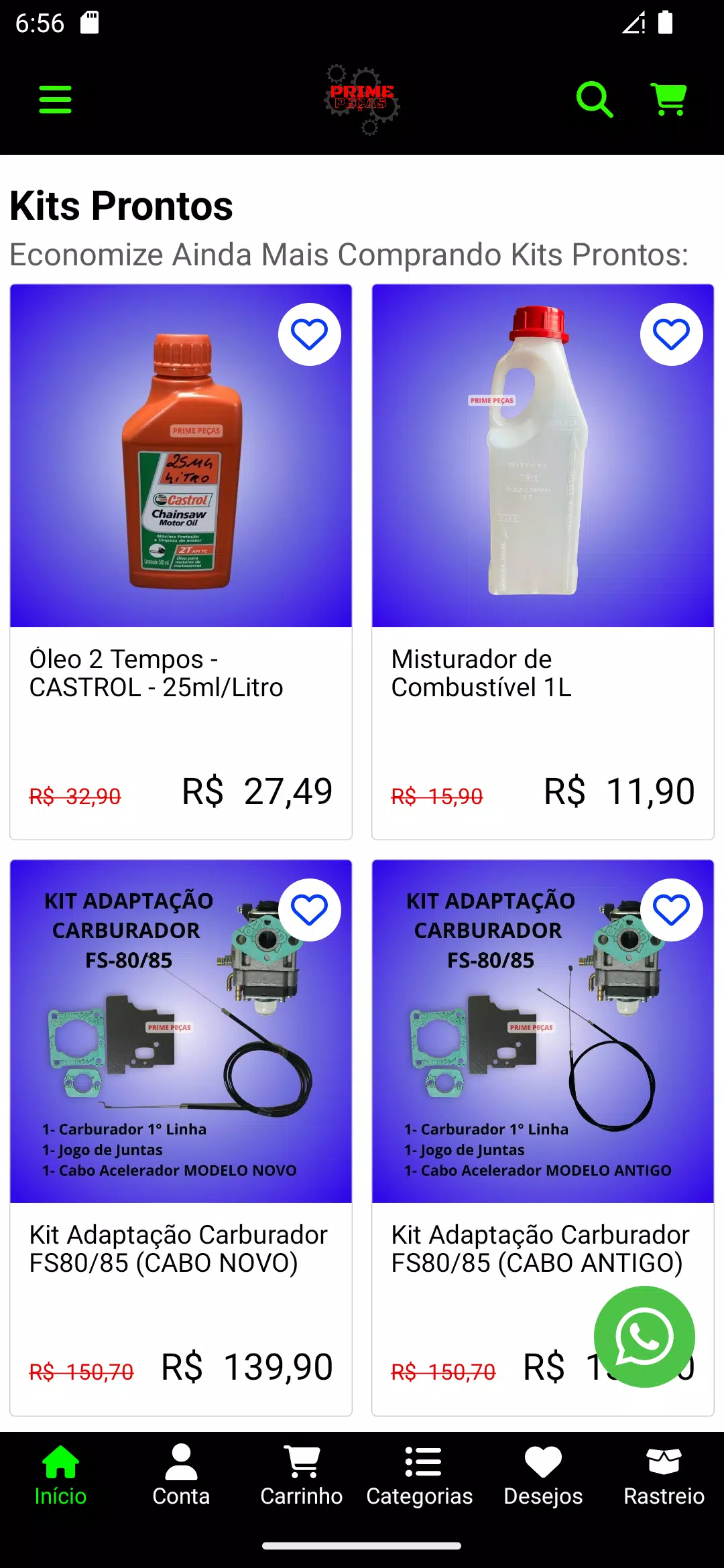Favorite the Misturador de Combustível 1L

coord(671,334)
